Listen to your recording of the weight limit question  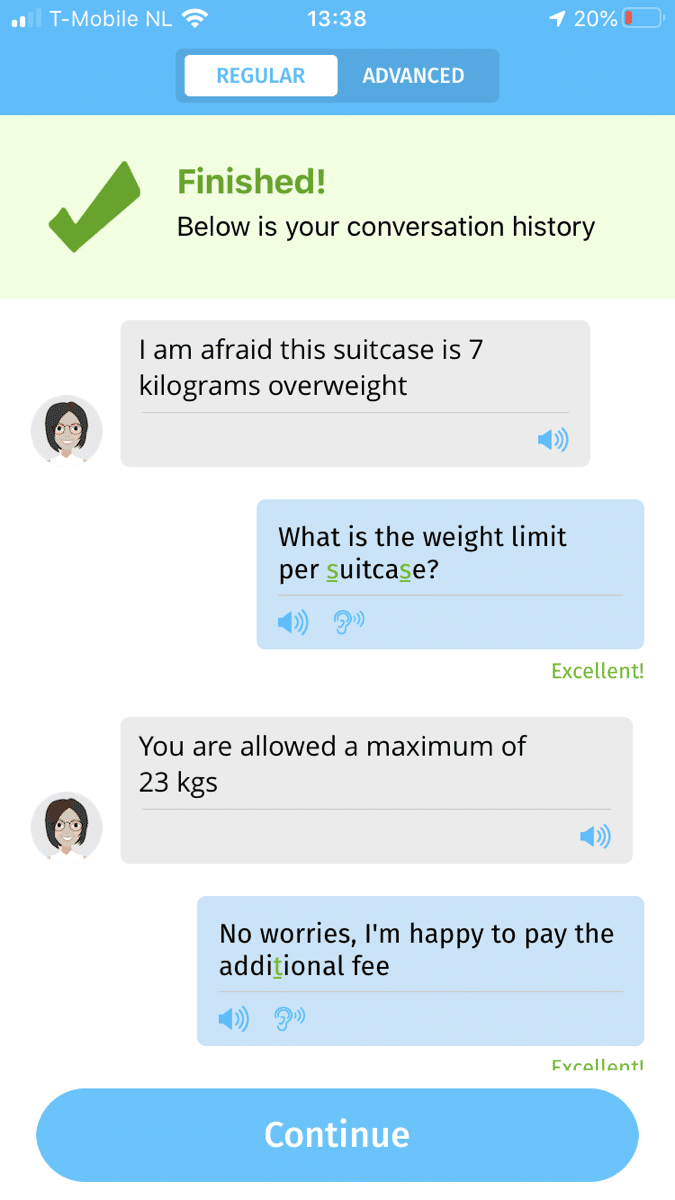[x=348, y=622]
